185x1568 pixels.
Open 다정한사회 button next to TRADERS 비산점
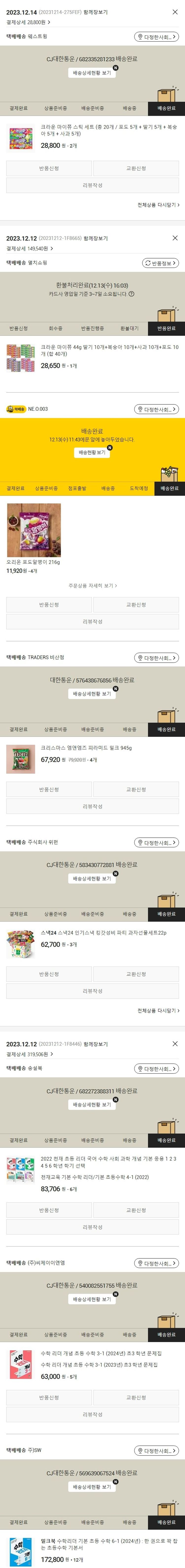pos(156,658)
